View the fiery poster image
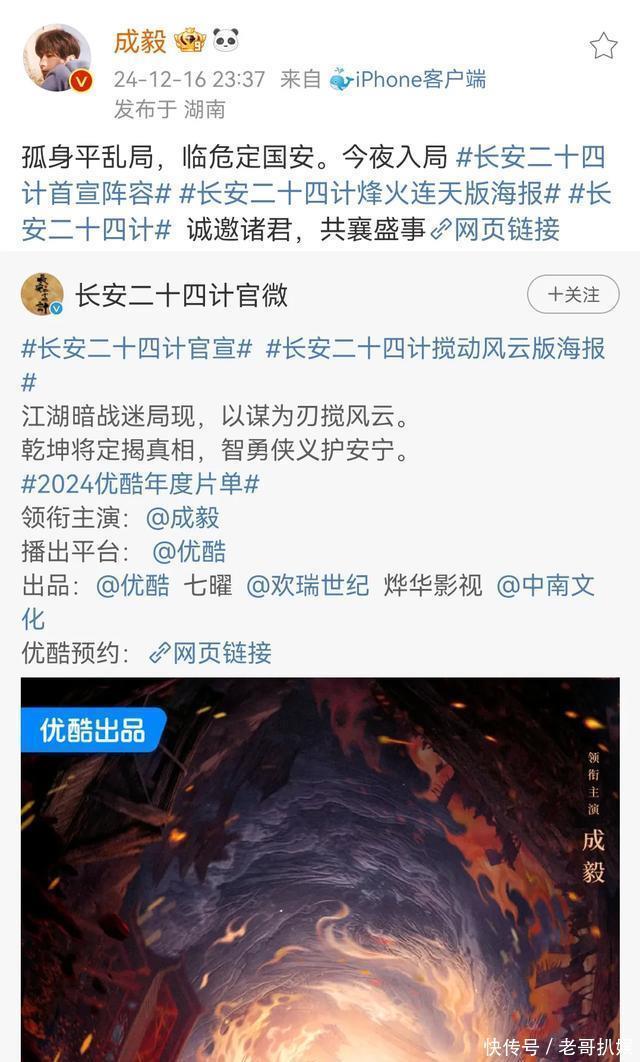The width and height of the screenshot is (640, 1062). [320, 870]
